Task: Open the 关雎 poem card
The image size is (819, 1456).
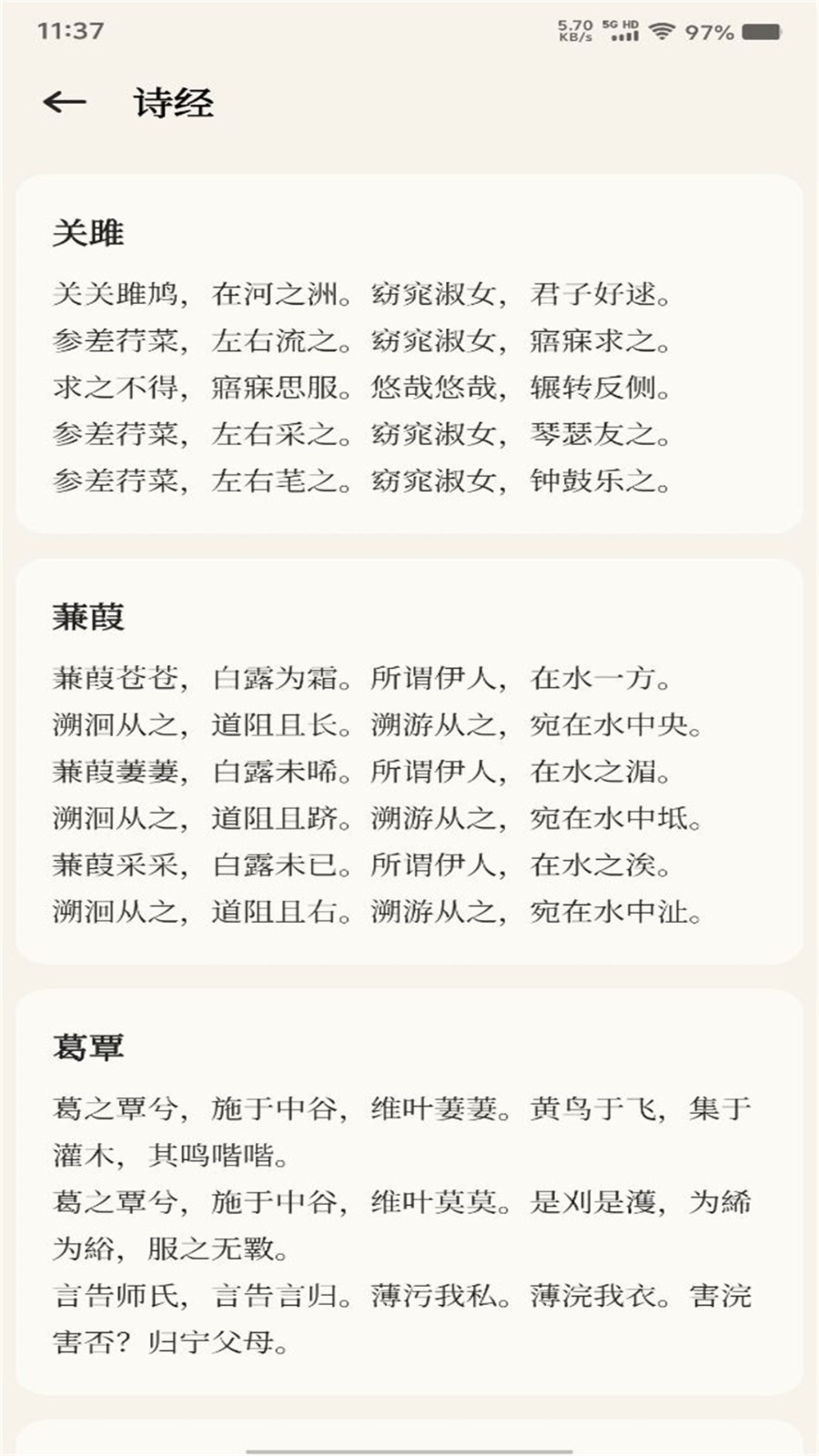Action: tap(409, 354)
